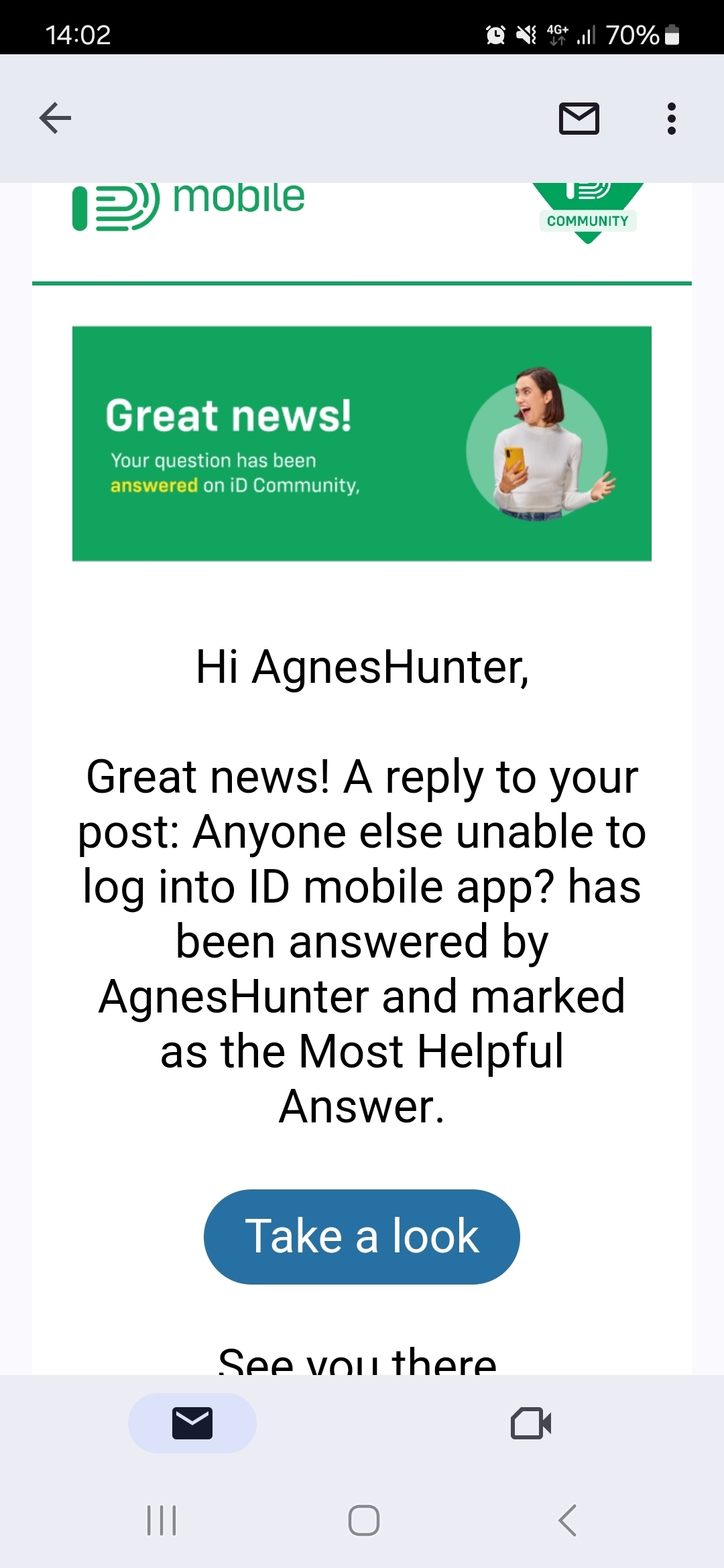
Task: Open recent apps from navigation bar
Action: coord(162,1520)
